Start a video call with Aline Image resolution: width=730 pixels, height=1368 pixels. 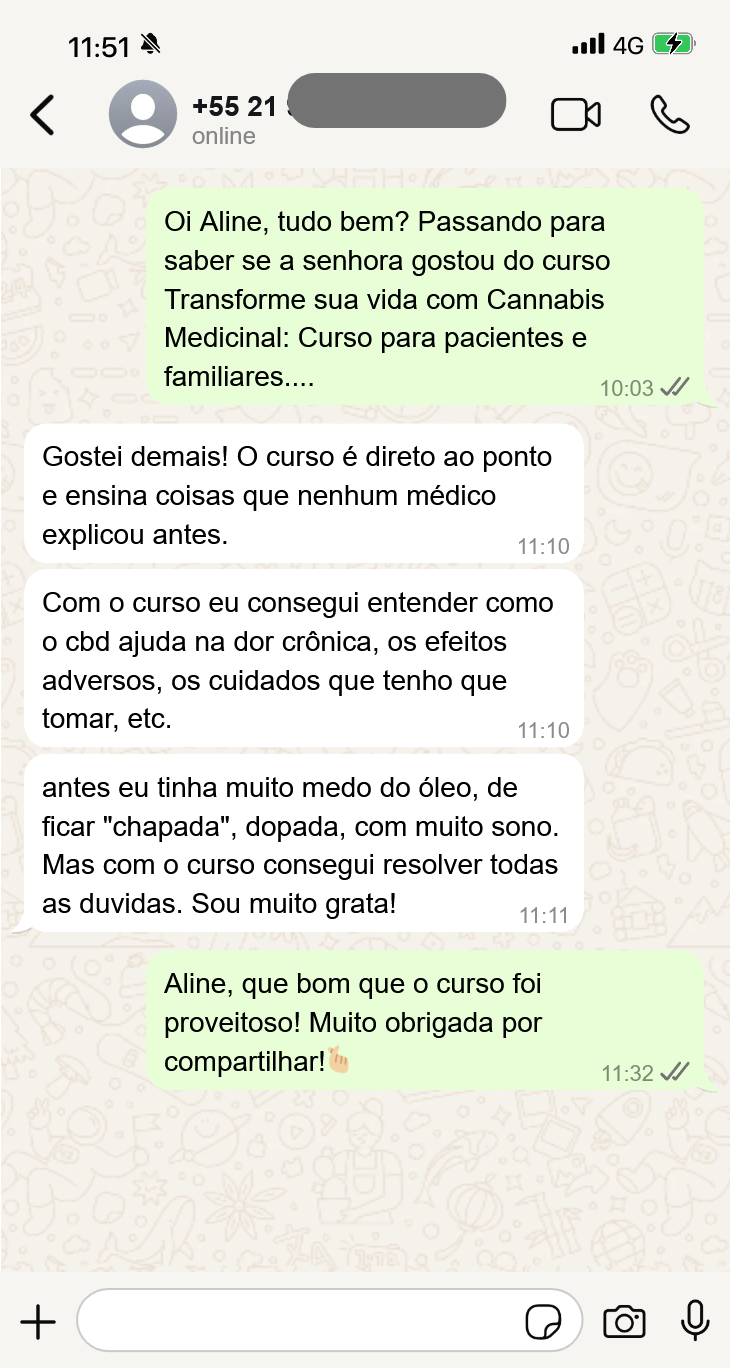pos(576,114)
